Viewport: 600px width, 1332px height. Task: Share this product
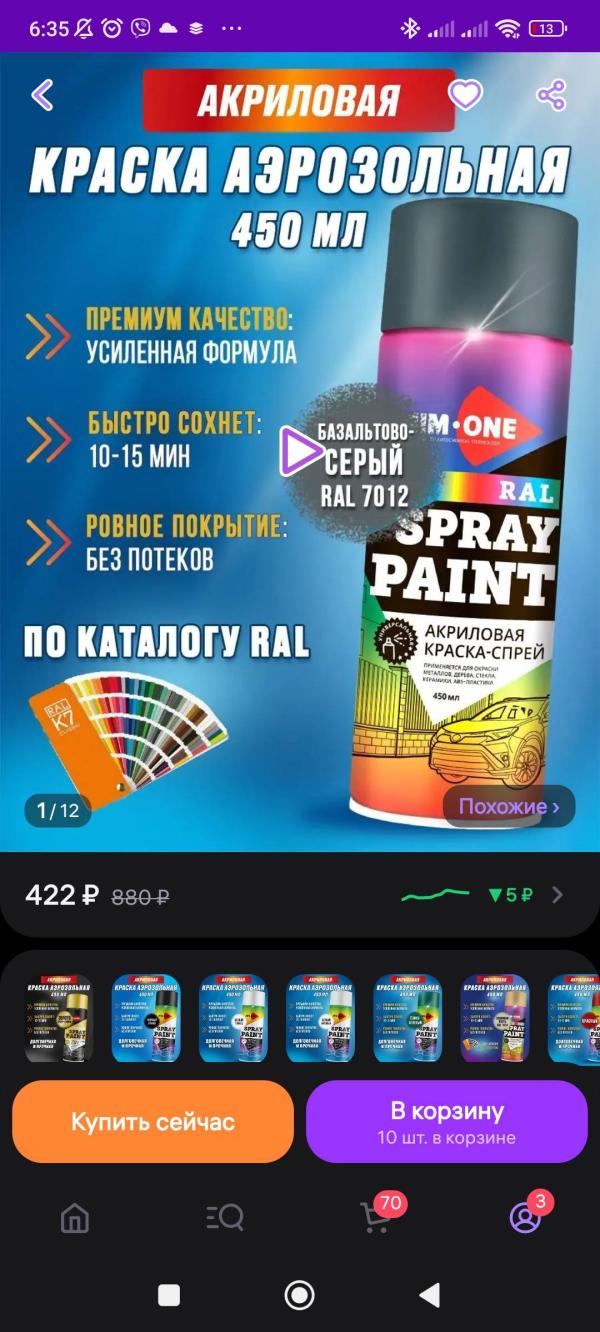551,95
